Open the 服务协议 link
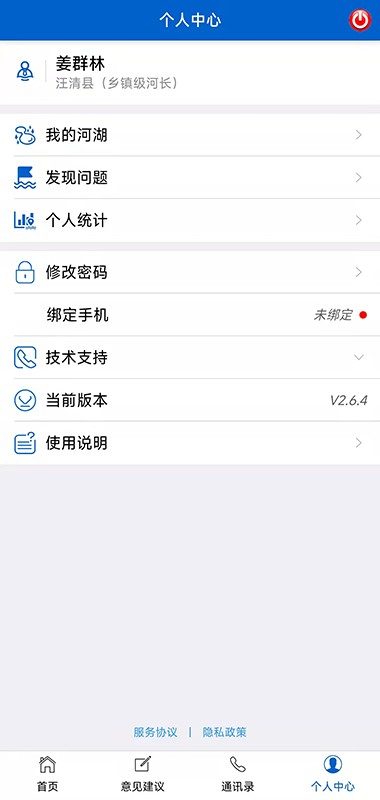 tap(156, 732)
